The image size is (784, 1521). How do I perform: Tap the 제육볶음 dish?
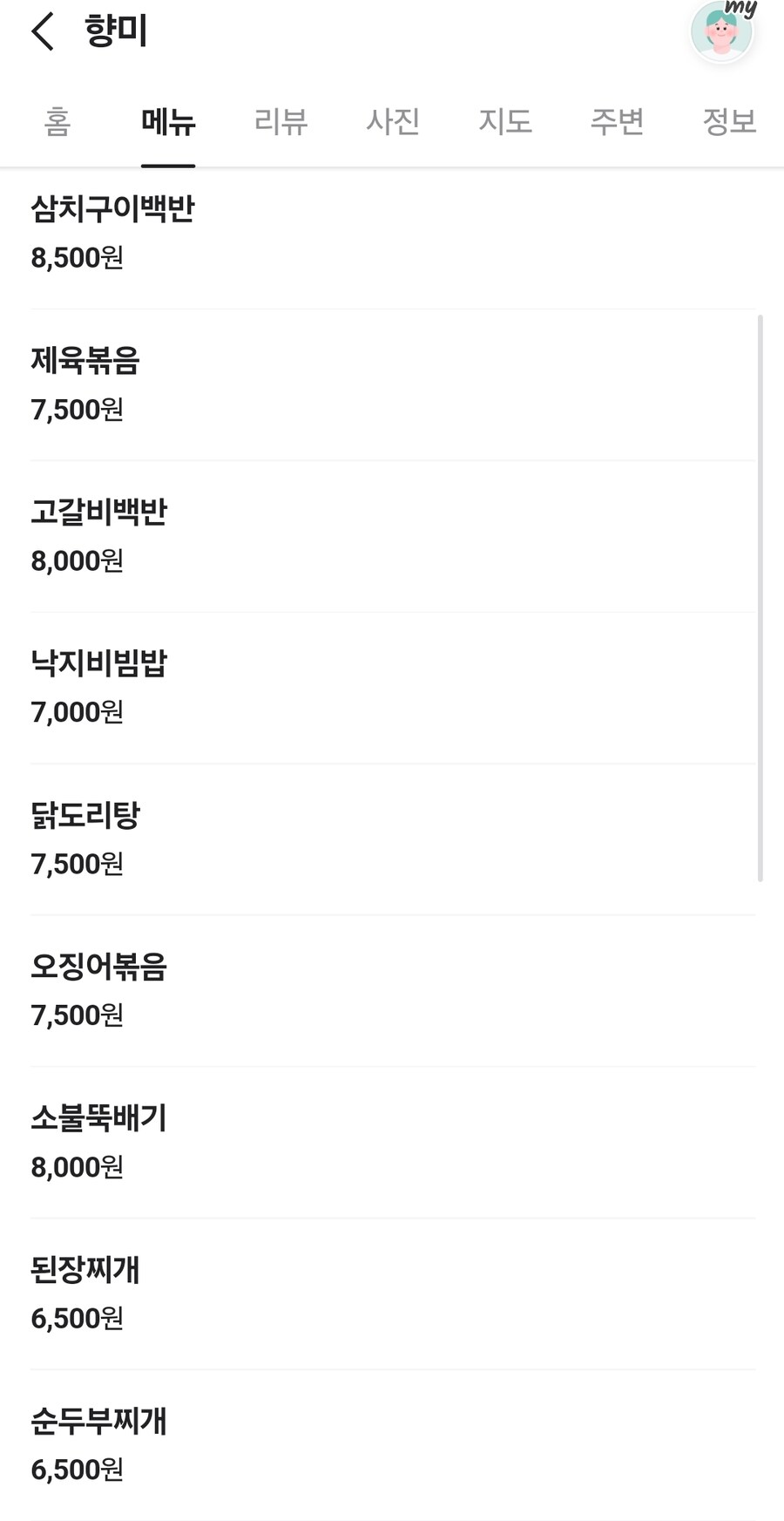click(84, 361)
